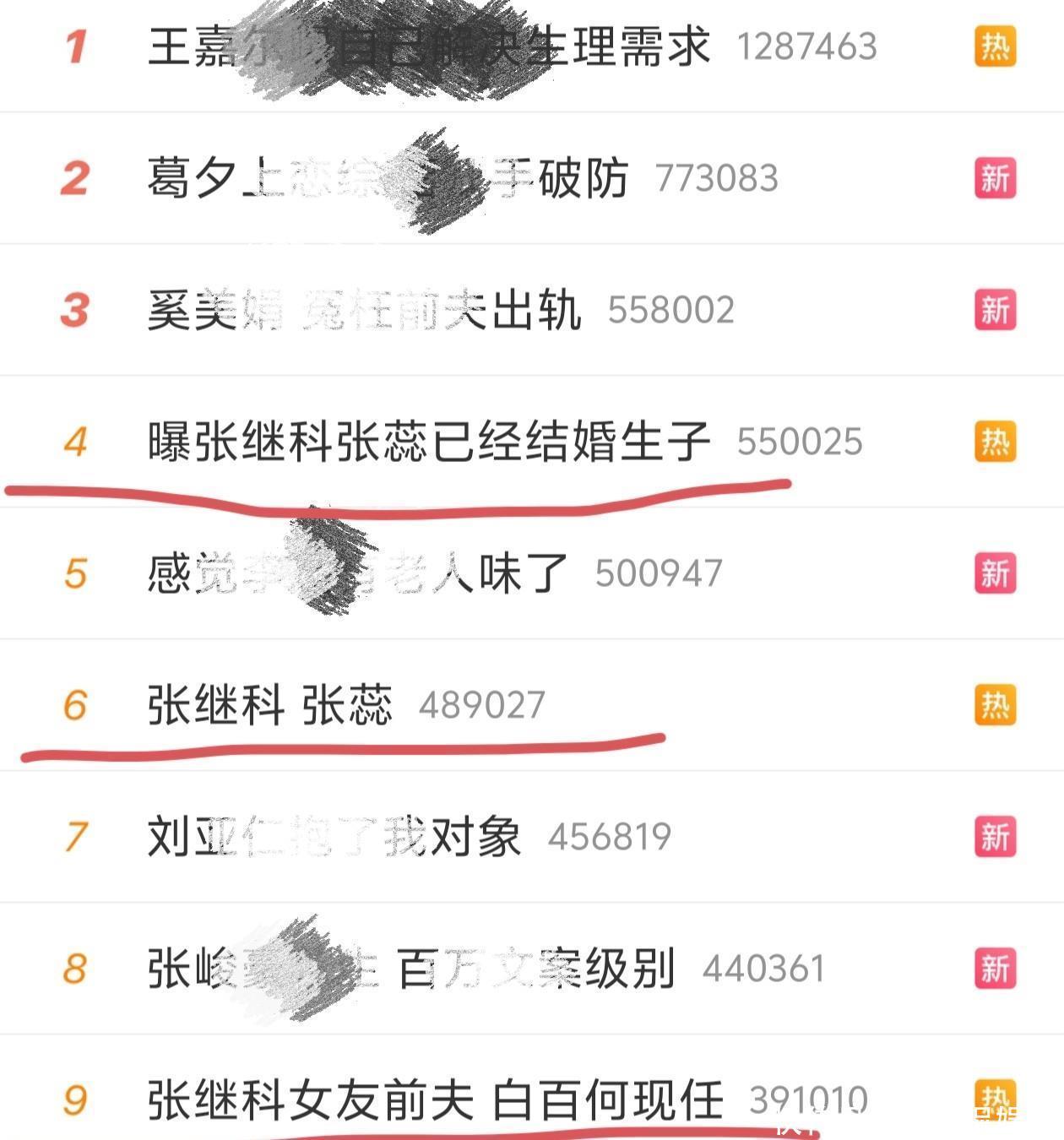Open the number 1 trending topic about 王嘉尔

click(429, 46)
